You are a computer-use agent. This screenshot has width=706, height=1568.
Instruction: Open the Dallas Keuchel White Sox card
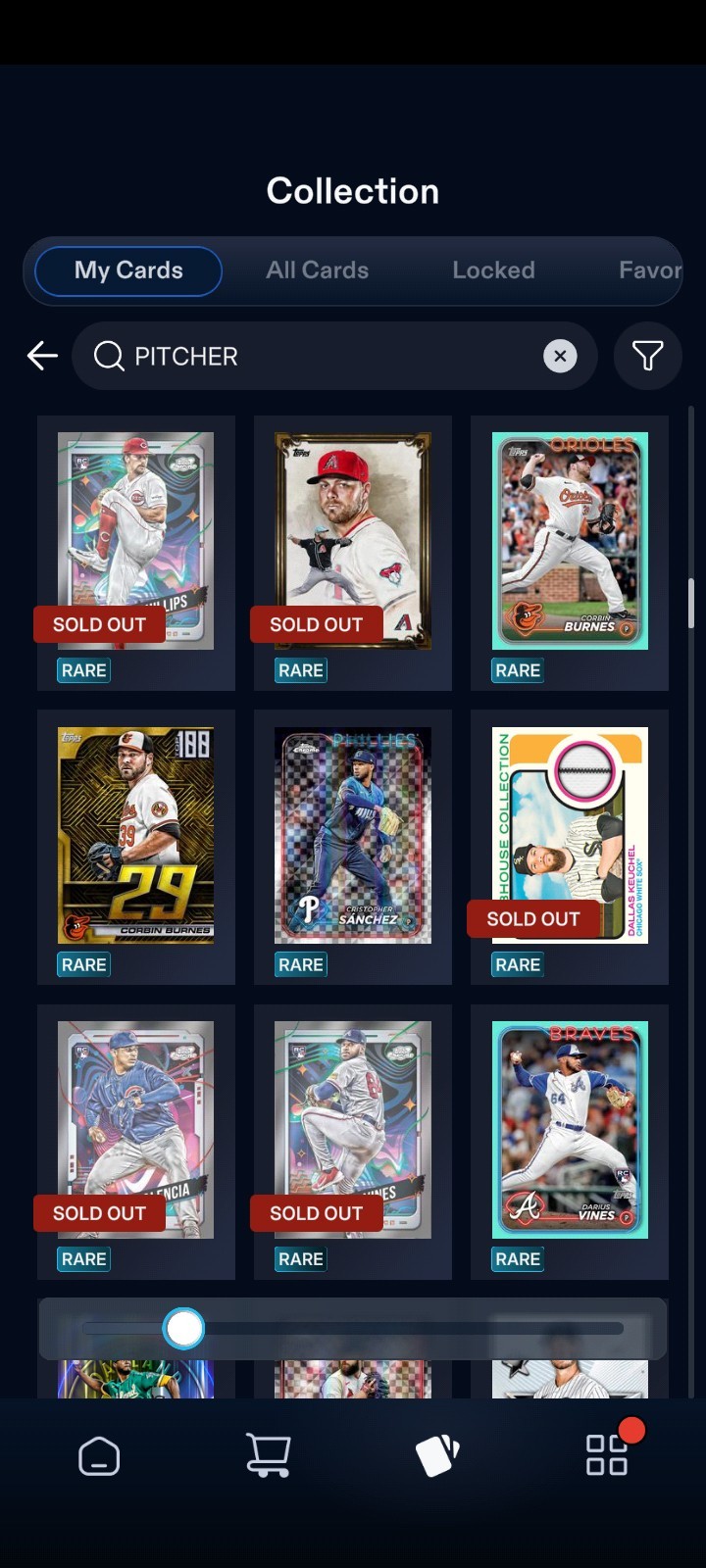coord(570,835)
